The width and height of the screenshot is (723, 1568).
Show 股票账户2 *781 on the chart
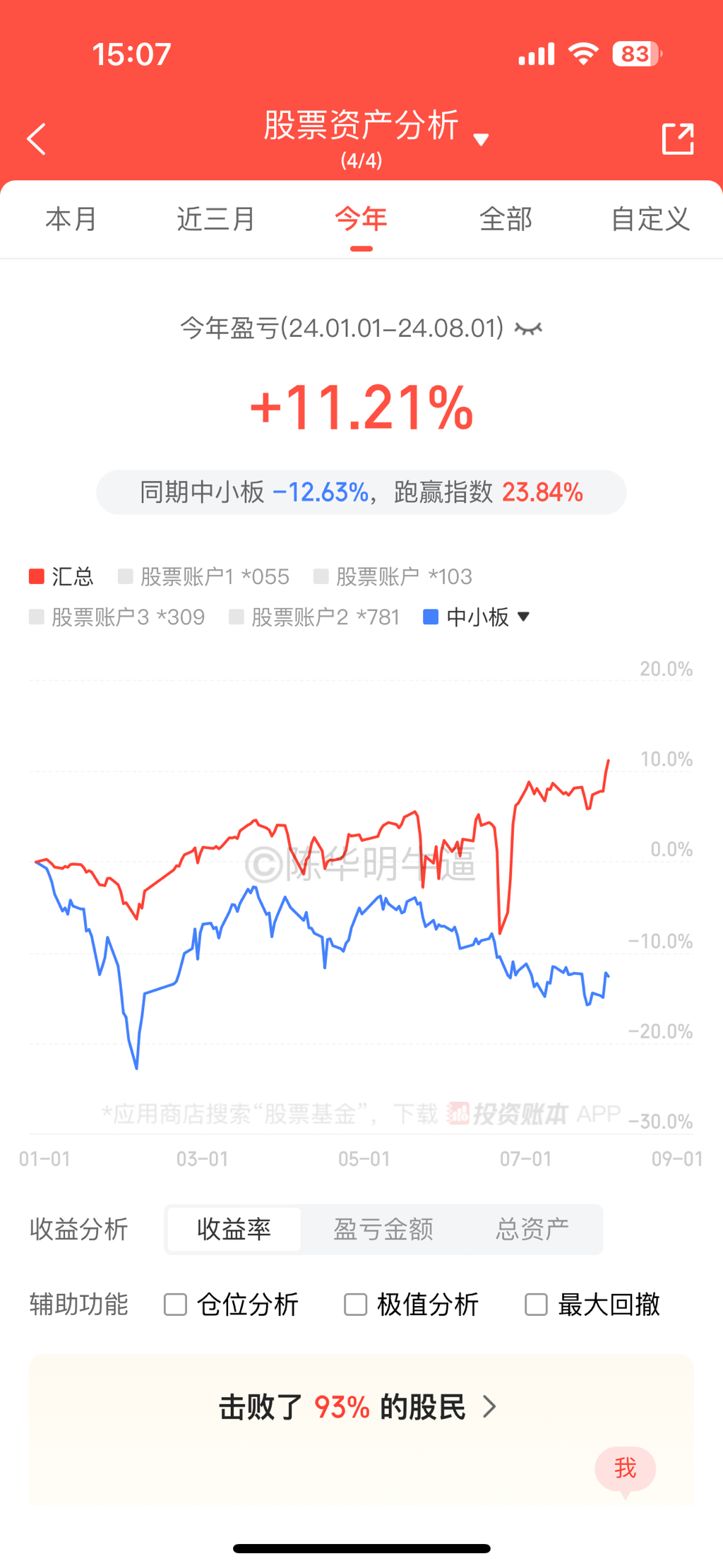315,617
